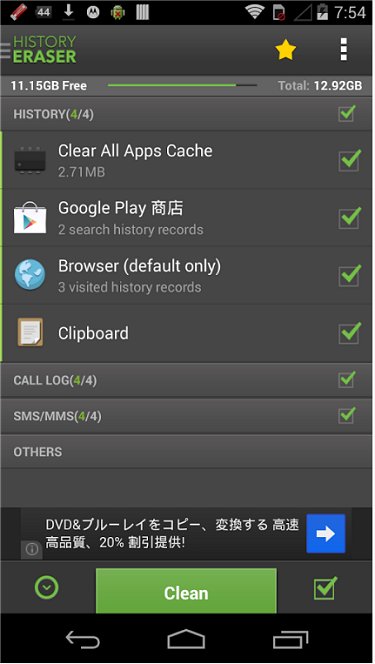
Task: Tap the yellow star icon
Action: pyautogui.click(x=286, y=50)
